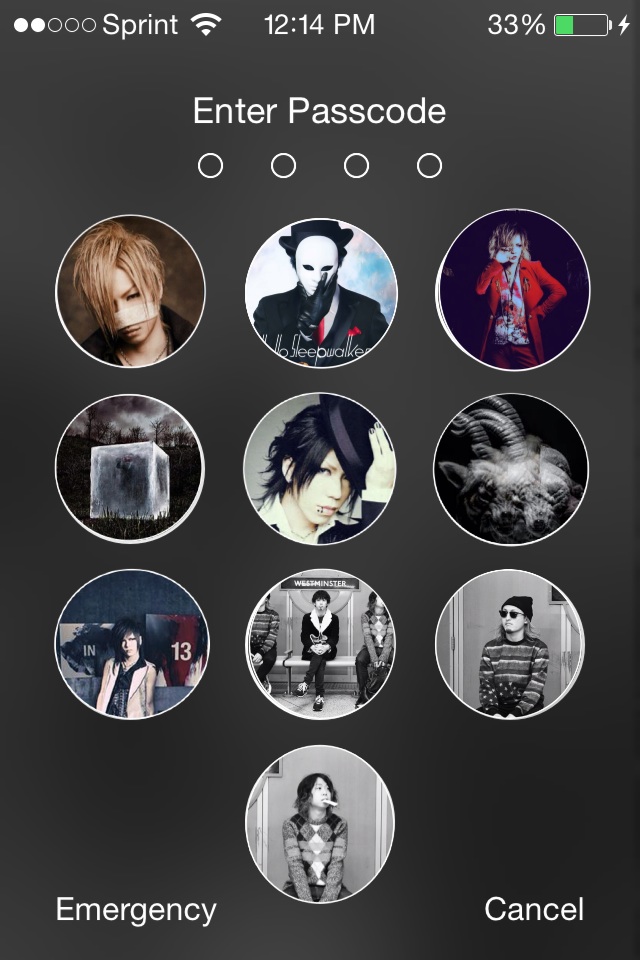Open the Emergency call option
This screenshot has width=640, height=960.
(136, 909)
